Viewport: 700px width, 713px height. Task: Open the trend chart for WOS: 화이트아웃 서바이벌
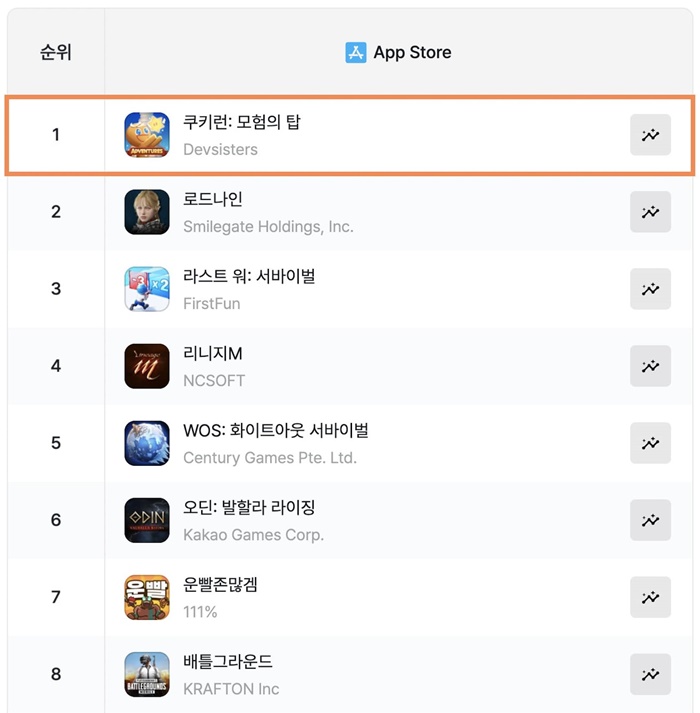pos(650,443)
